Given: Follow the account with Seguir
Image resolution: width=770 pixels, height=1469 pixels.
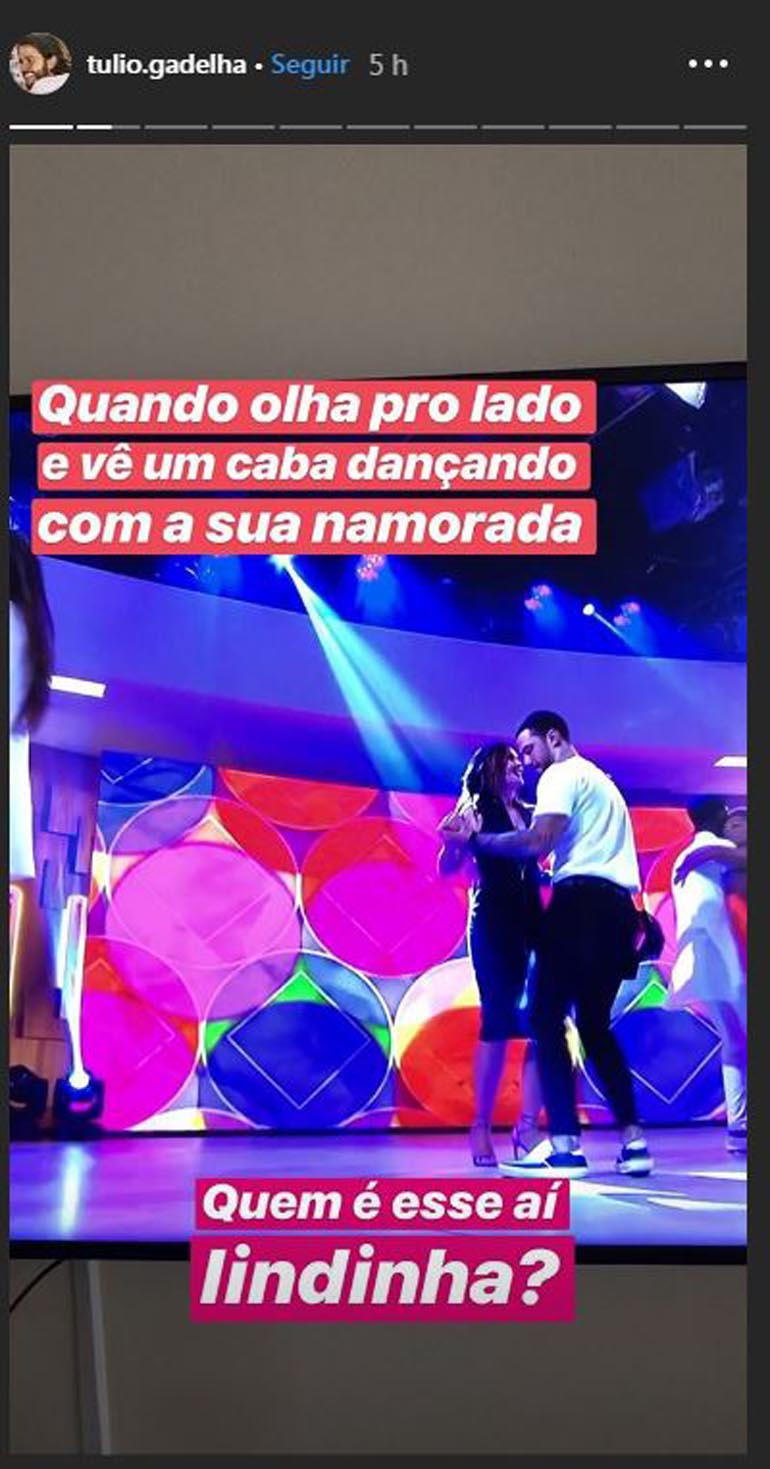Looking at the screenshot, I should coord(310,65).
